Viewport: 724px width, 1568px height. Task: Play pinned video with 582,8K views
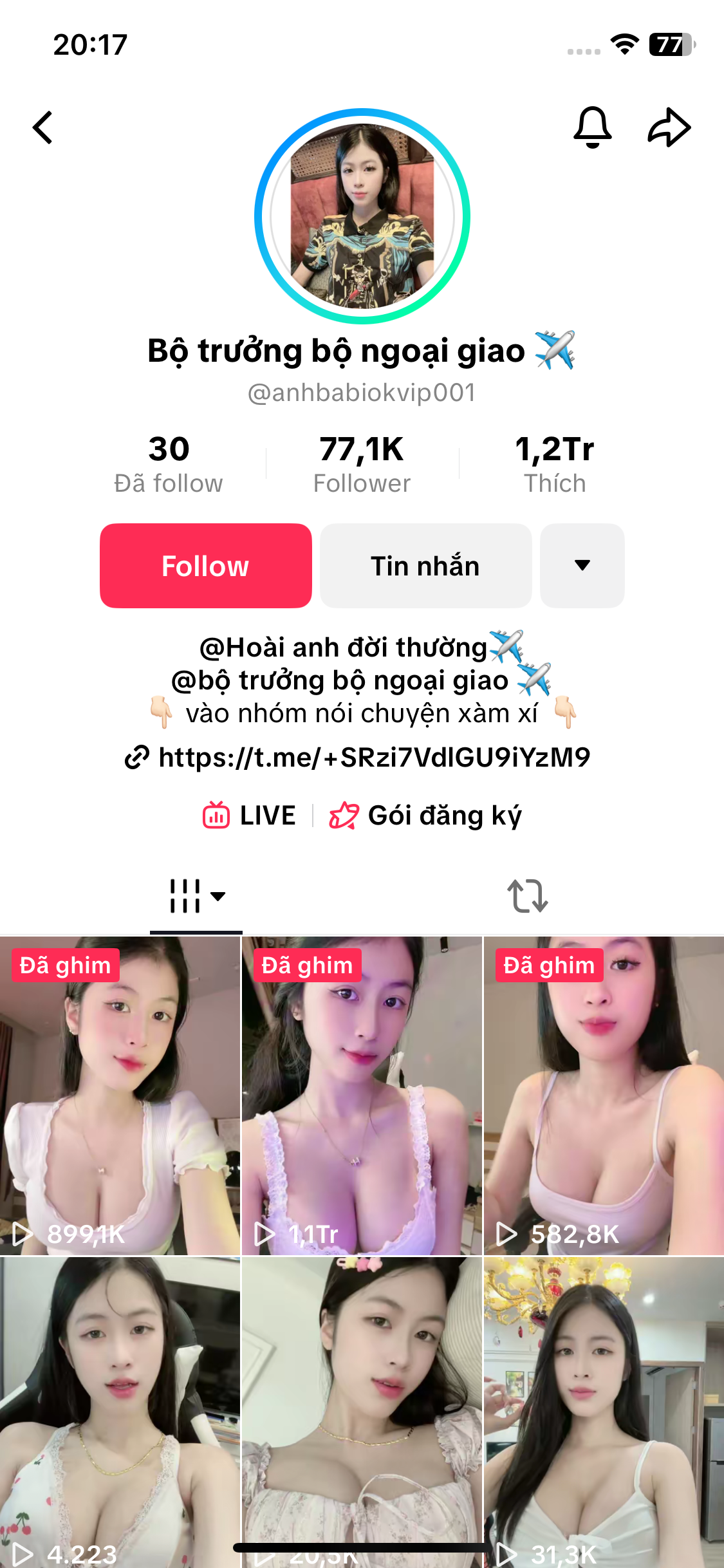pyautogui.click(x=604, y=1094)
